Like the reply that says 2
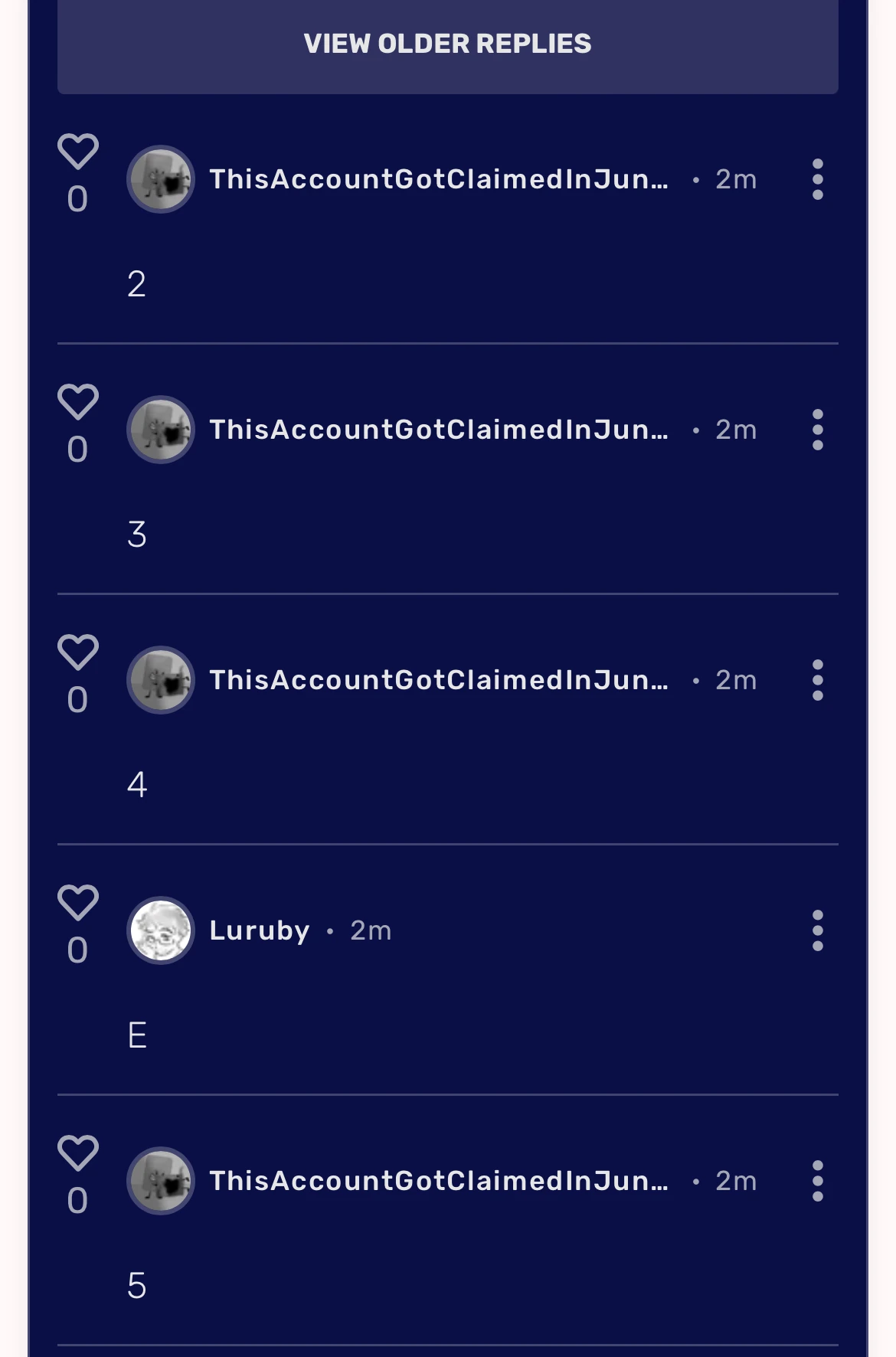896x1357 pixels. [x=78, y=152]
